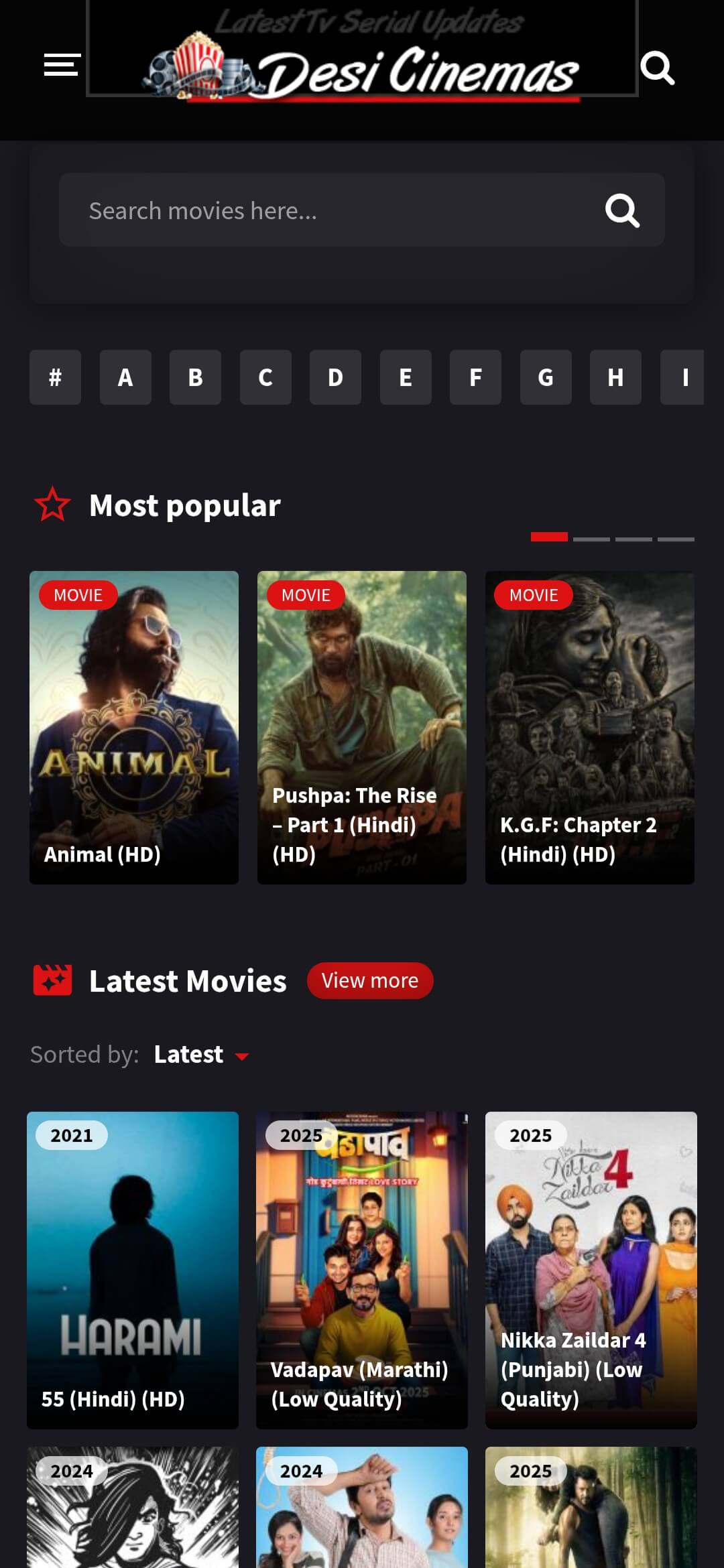
Task: Filter movies by letter A
Action: 125,377
